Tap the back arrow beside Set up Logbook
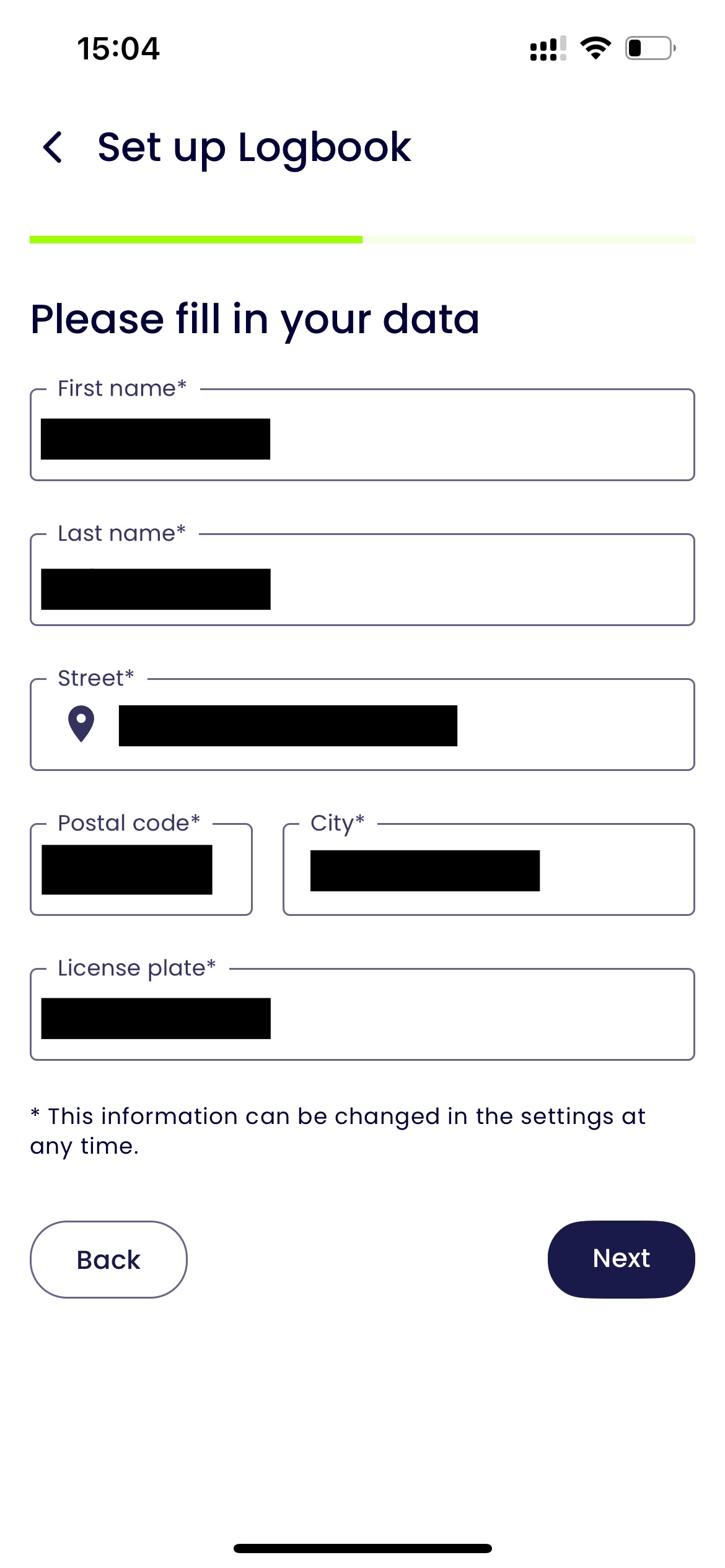 click(x=53, y=147)
